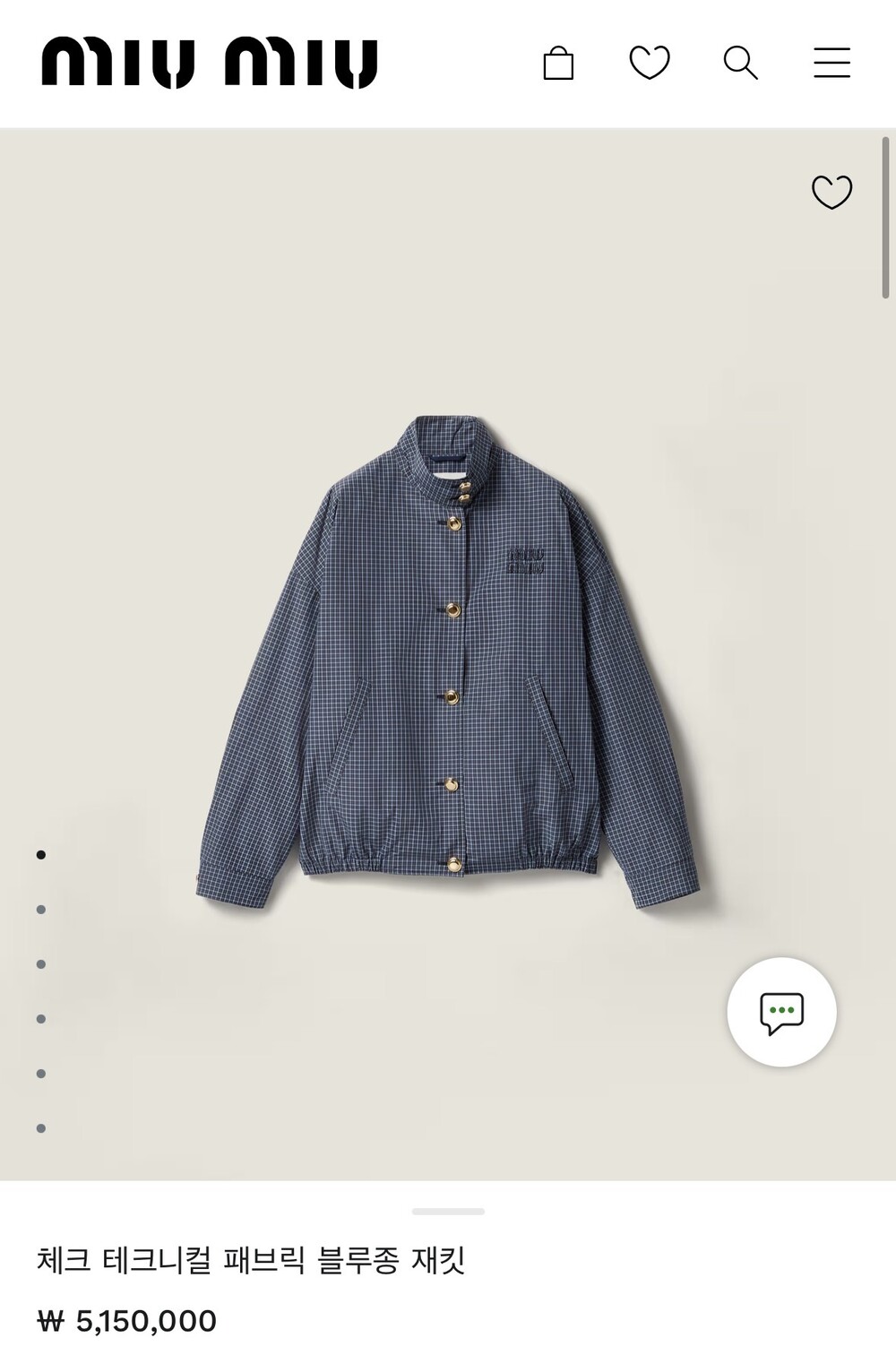Image resolution: width=896 pixels, height=1364 pixels.
Task: Open the search magnifier
Action: click(741, 64)
